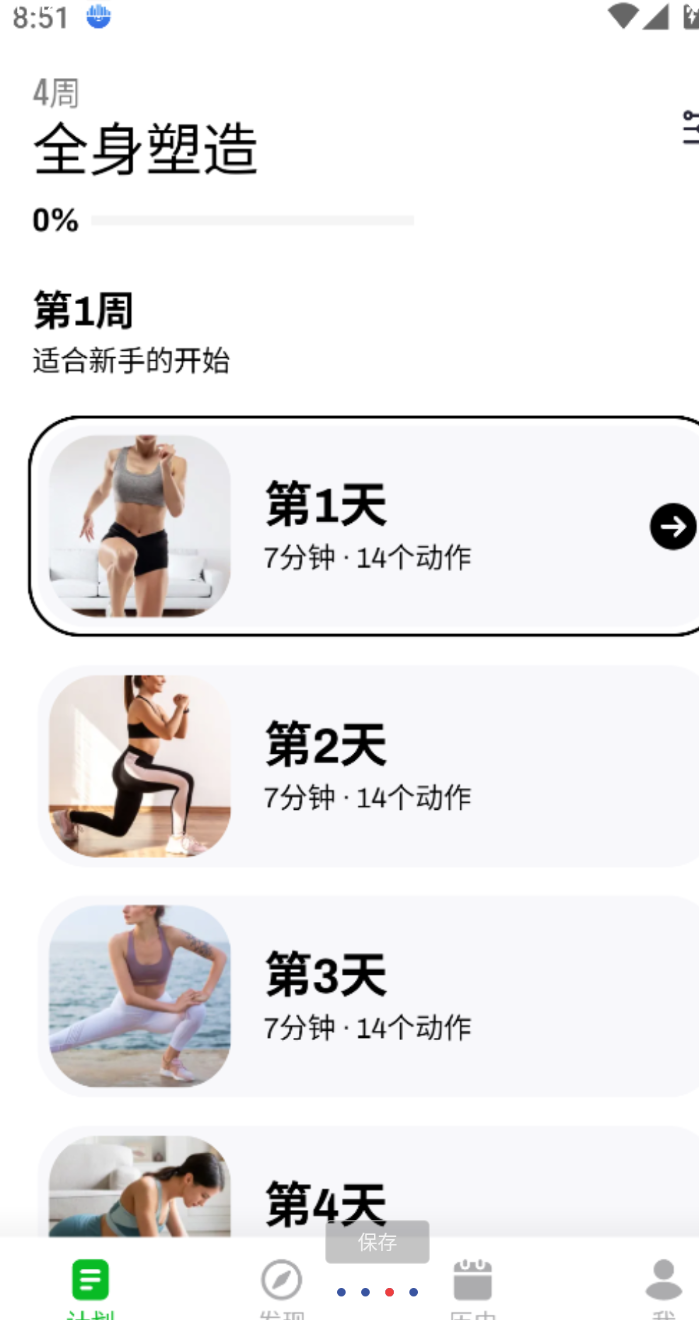Switch to the 发现 discover tab
The height and width of the screenshot is (1320, 699).
pos(281,1285)
